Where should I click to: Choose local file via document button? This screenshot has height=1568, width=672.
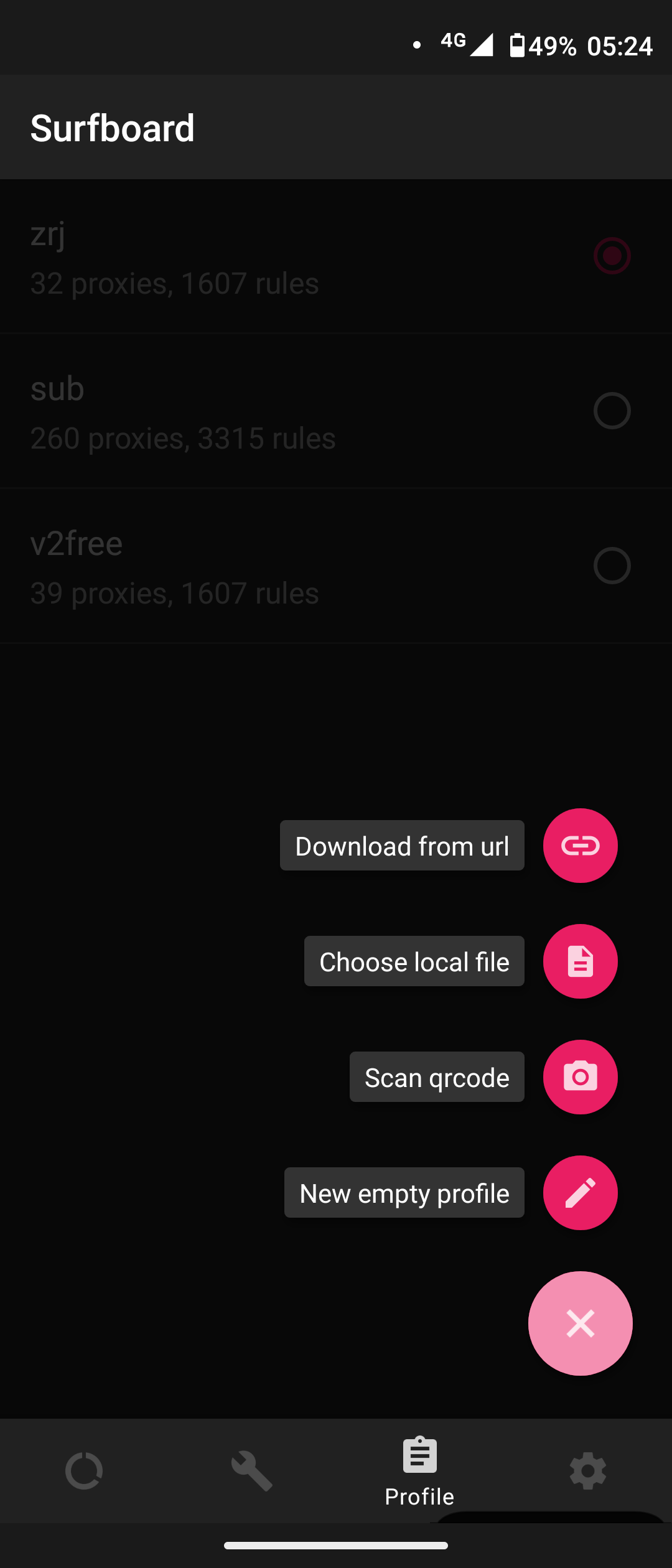580,961
